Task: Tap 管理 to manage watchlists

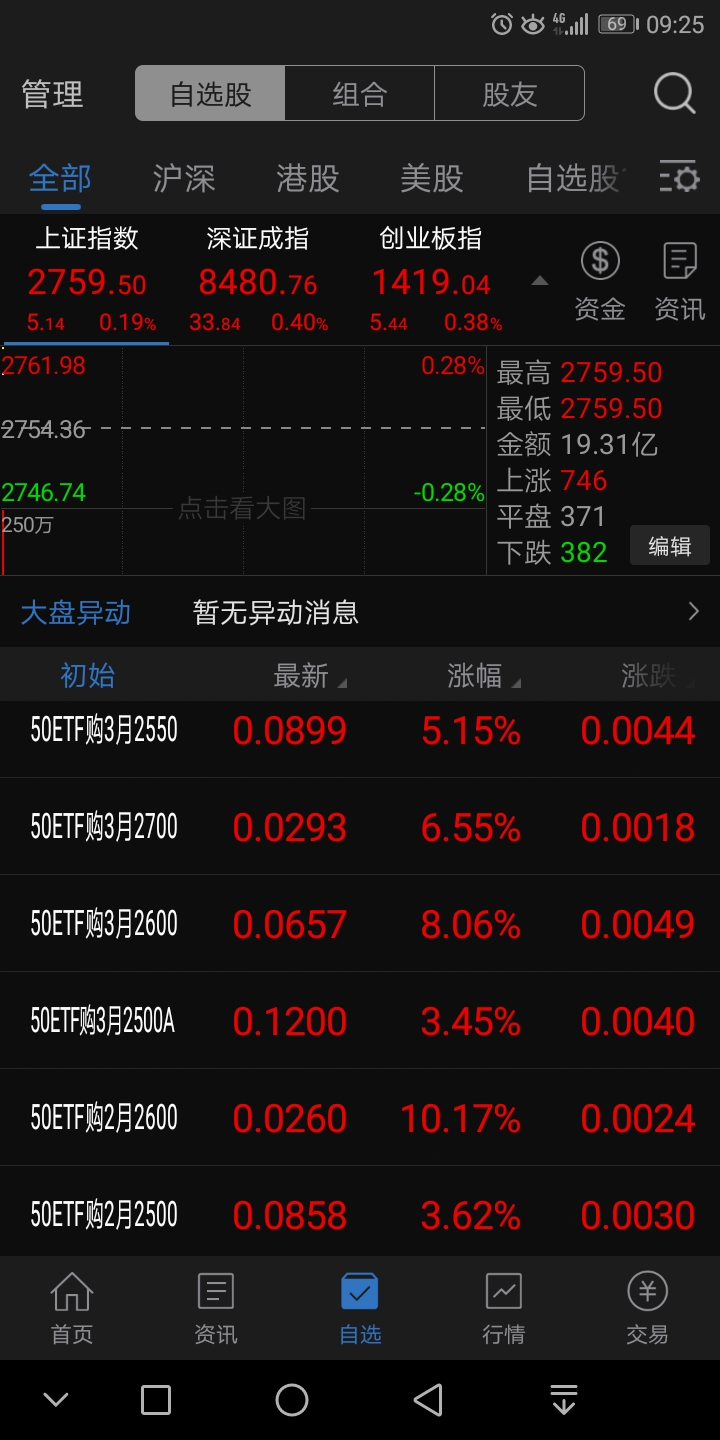Action: [52, 93]
